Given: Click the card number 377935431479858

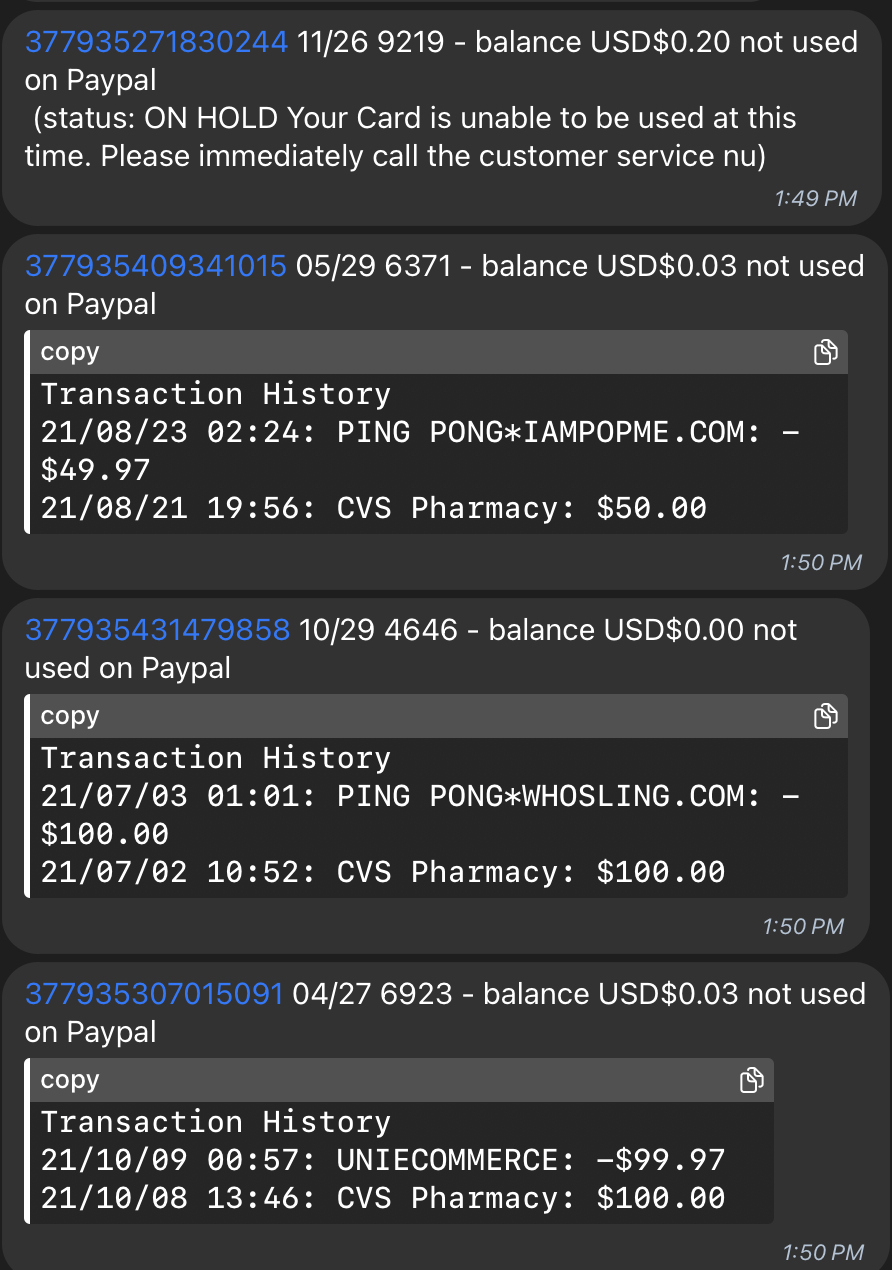Looking at the screenshot, I should pyautogui.click(x=157, y=630).
